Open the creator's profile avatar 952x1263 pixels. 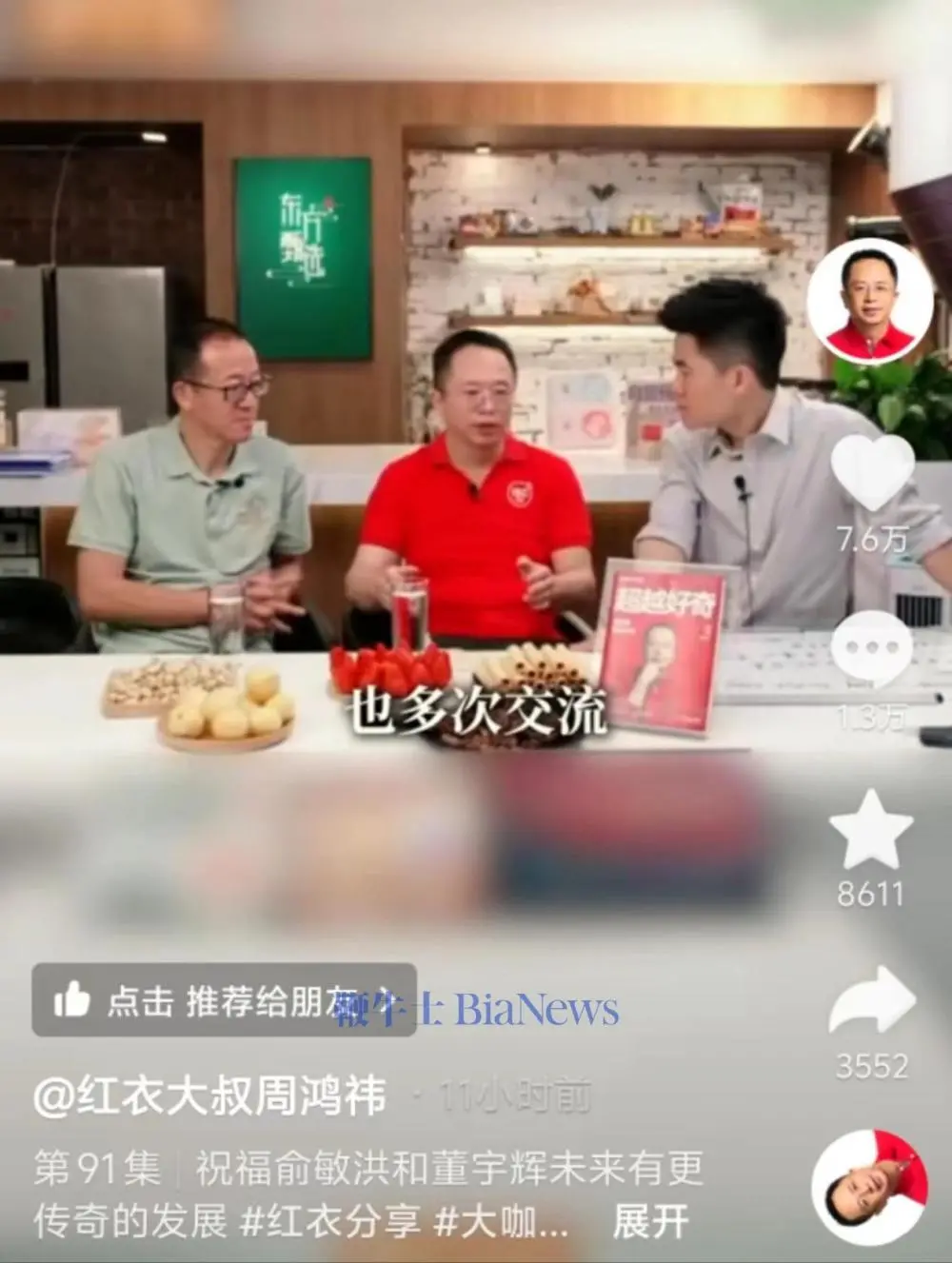870,301
